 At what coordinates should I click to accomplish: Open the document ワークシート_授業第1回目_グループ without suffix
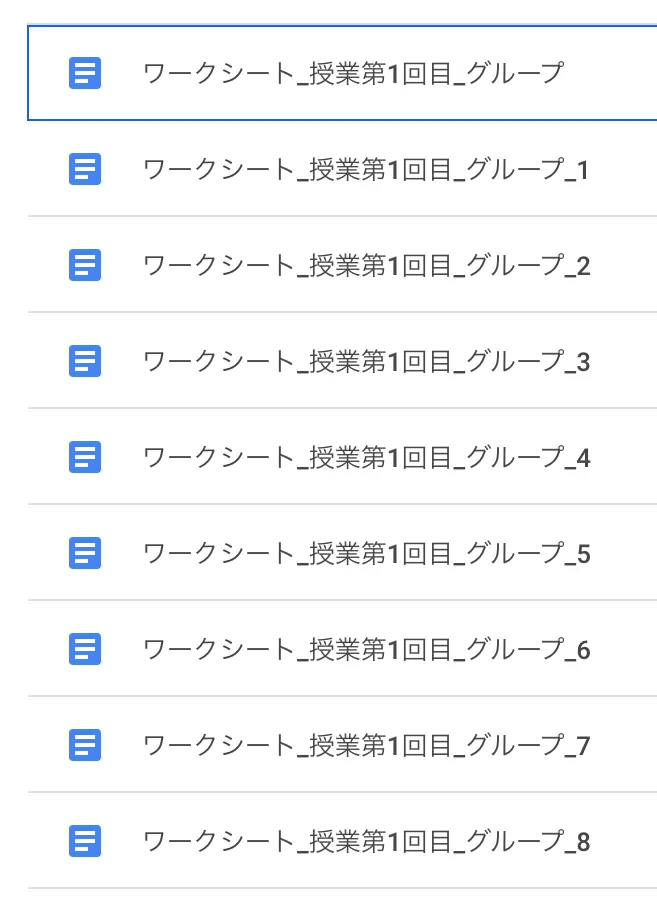pos(354,73)
